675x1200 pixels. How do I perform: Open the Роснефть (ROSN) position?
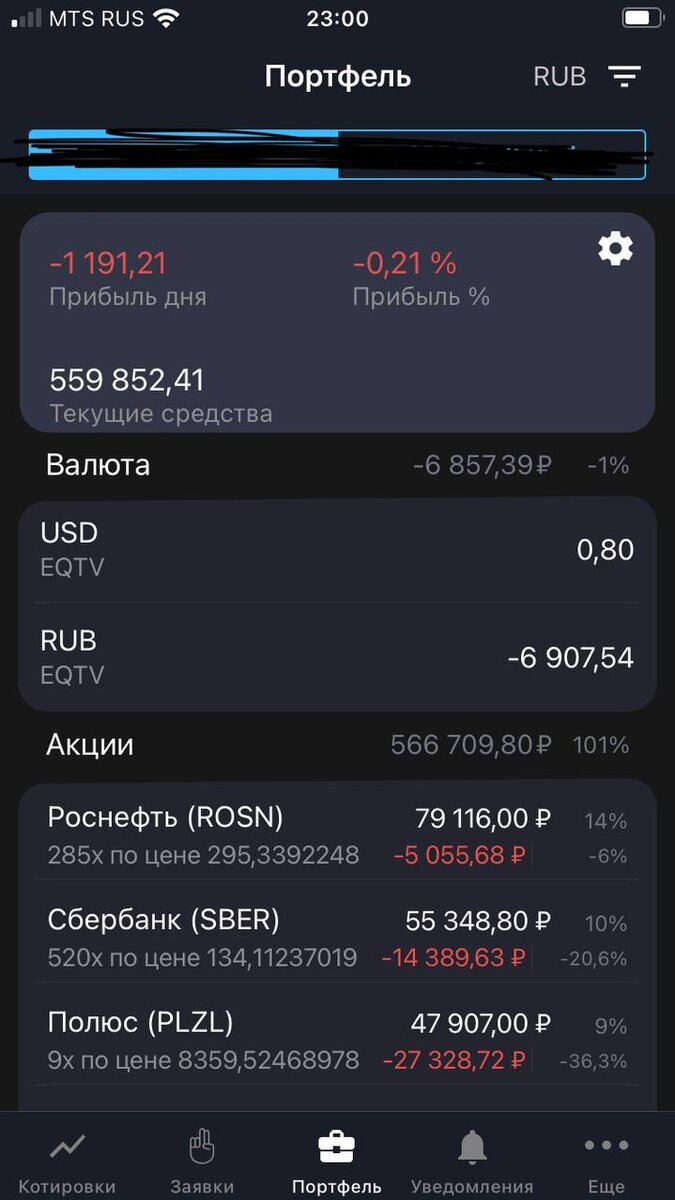point(337,836)
